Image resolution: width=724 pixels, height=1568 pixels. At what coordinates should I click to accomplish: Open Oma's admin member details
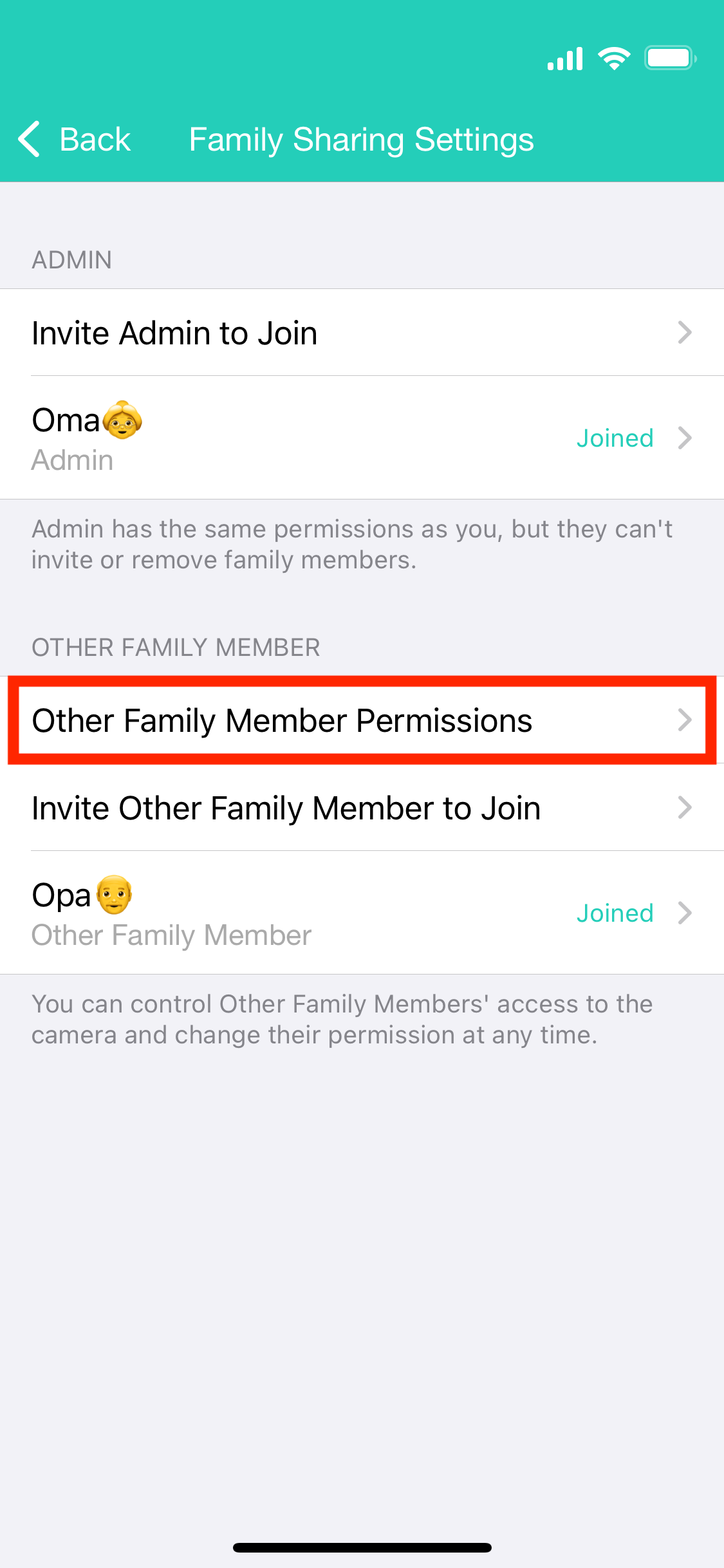362,438
